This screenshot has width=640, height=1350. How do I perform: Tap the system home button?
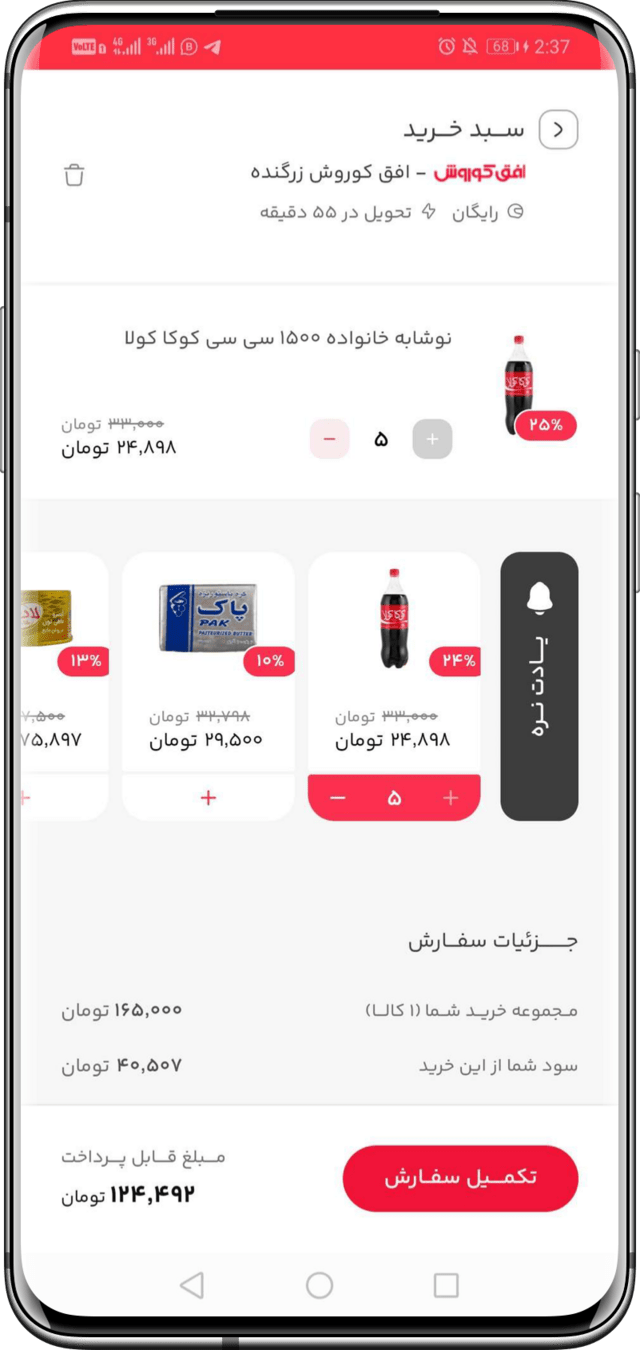click(x=320, y=1285)
